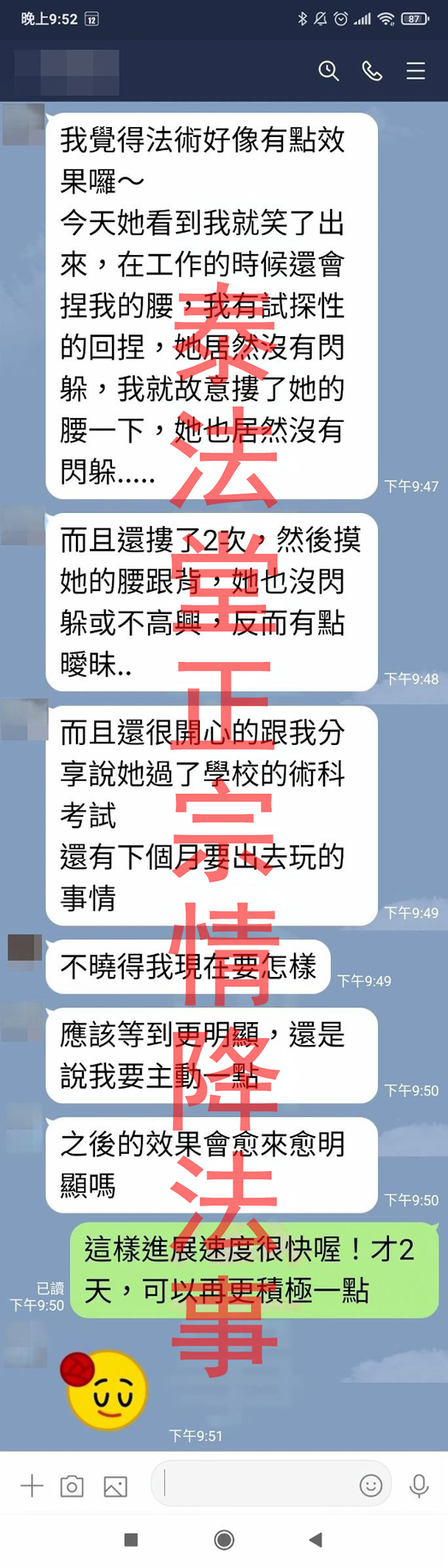This screenshot has width=448, height=1568.
Task: Go to the home screen
Action: pos(224,1539)
